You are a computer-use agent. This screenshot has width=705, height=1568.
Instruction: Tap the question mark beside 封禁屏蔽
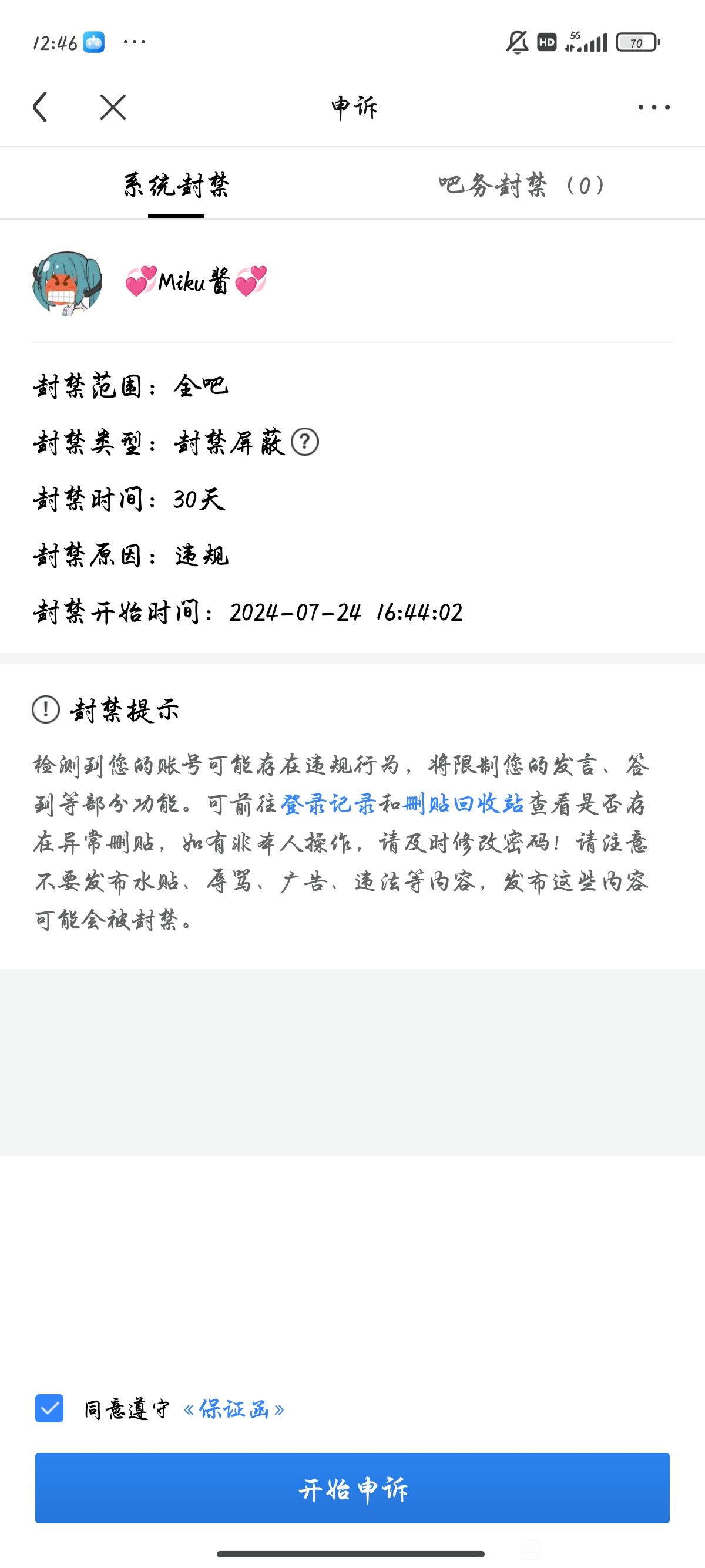pos(305,443)
